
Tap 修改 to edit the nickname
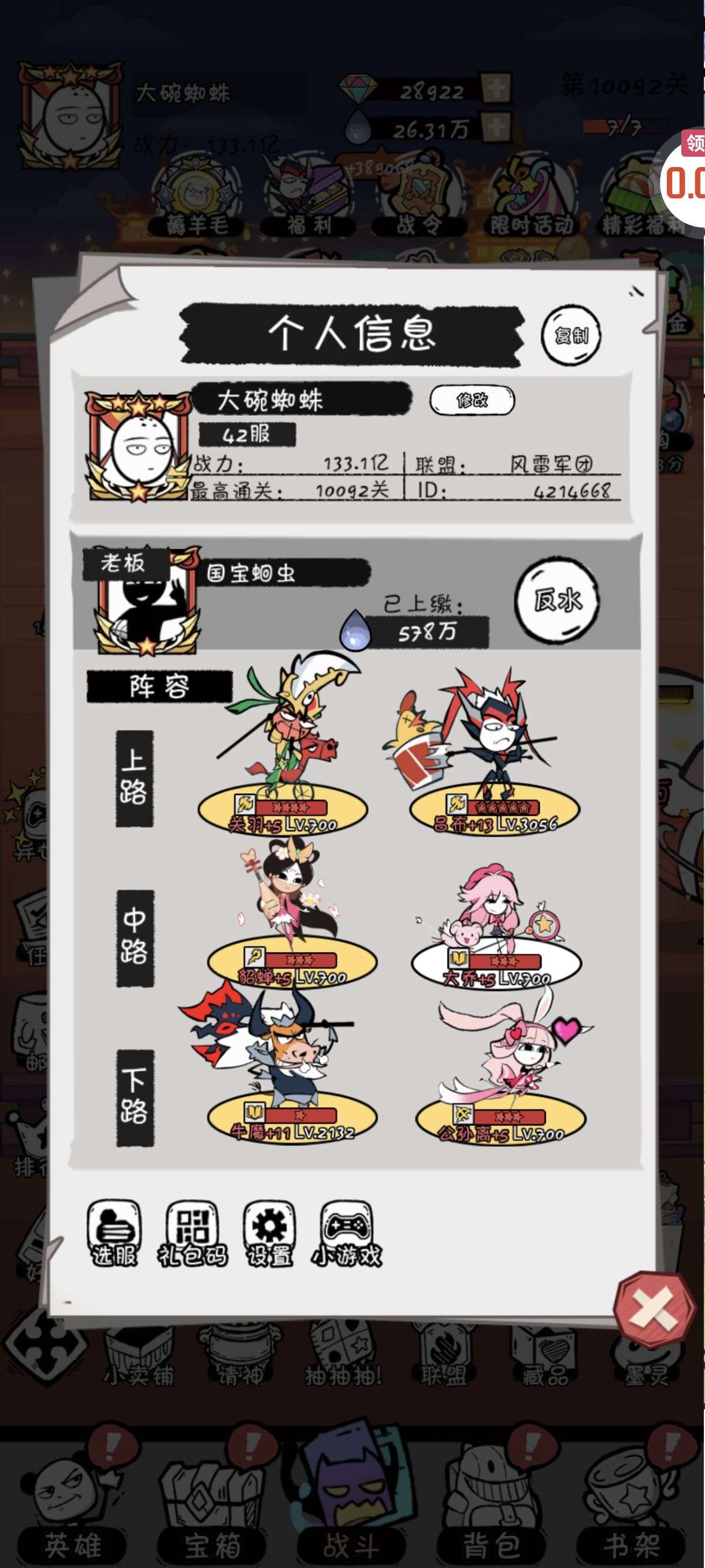(x=472, y=400)
